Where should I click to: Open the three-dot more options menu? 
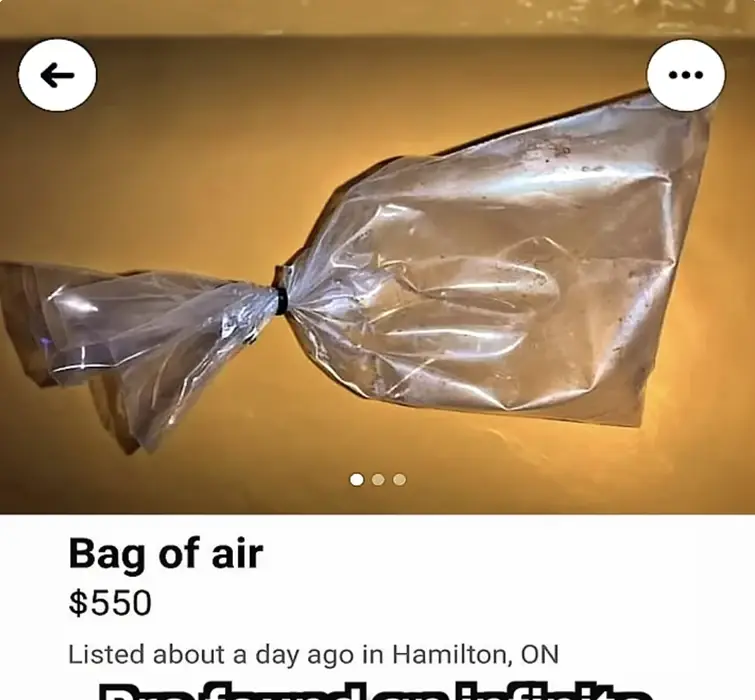tap(685, 75)
